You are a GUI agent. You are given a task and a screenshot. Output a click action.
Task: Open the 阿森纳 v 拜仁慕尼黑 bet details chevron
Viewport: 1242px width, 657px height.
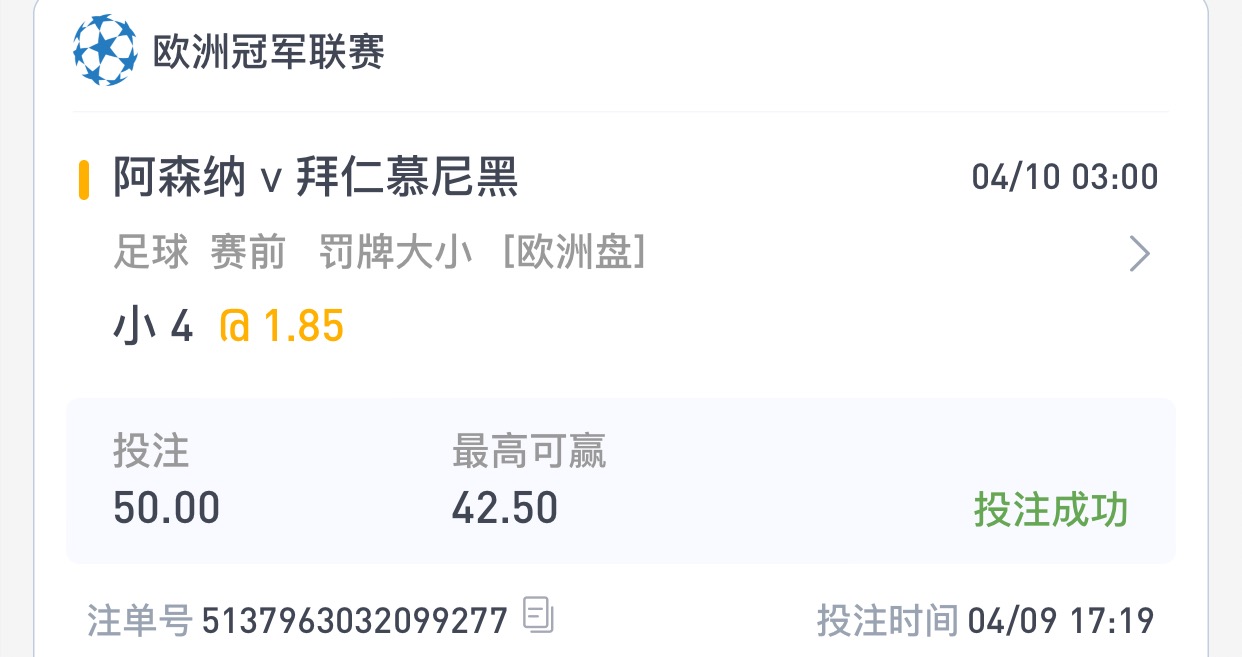[x=1139, y=255]
